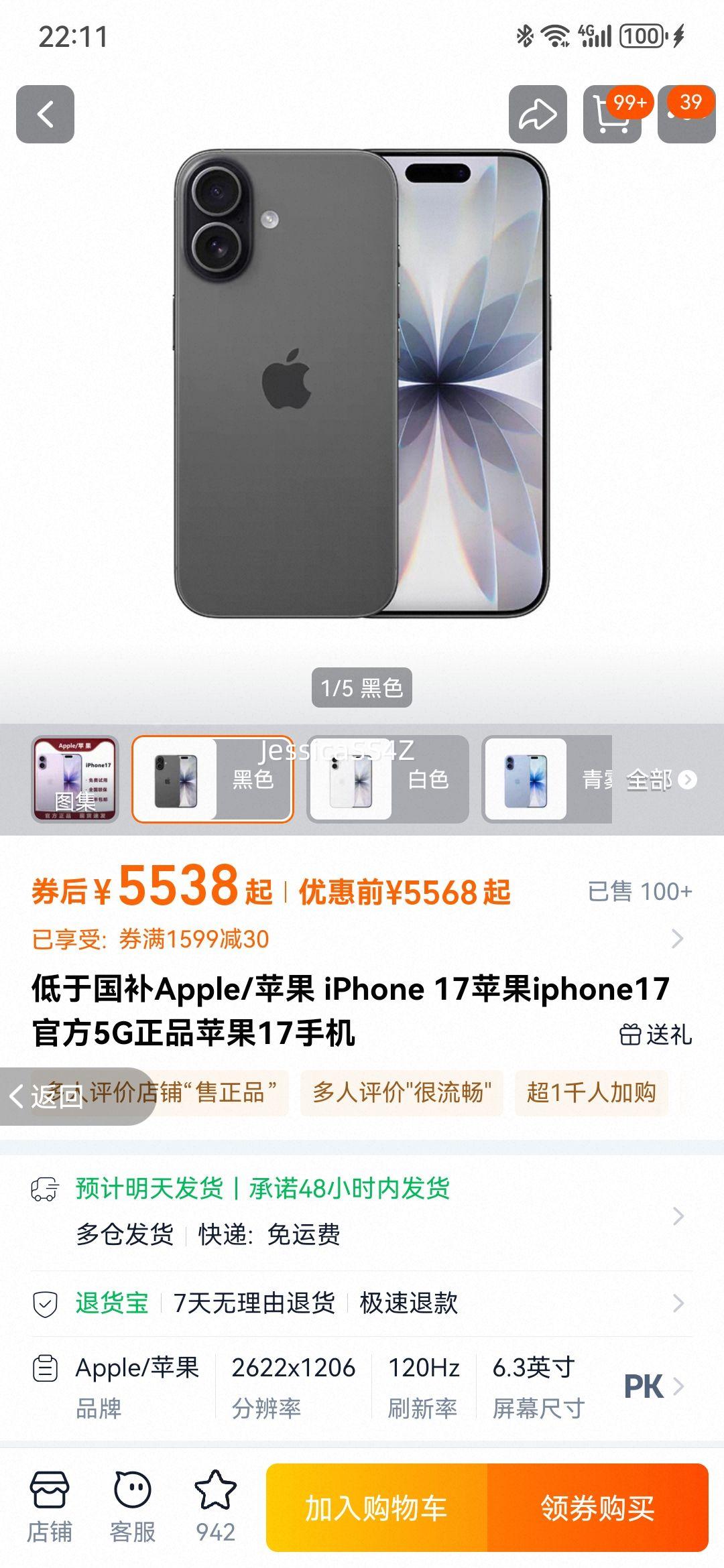Tap the 退货宝 shield icon

click(x=44, y=1303)
